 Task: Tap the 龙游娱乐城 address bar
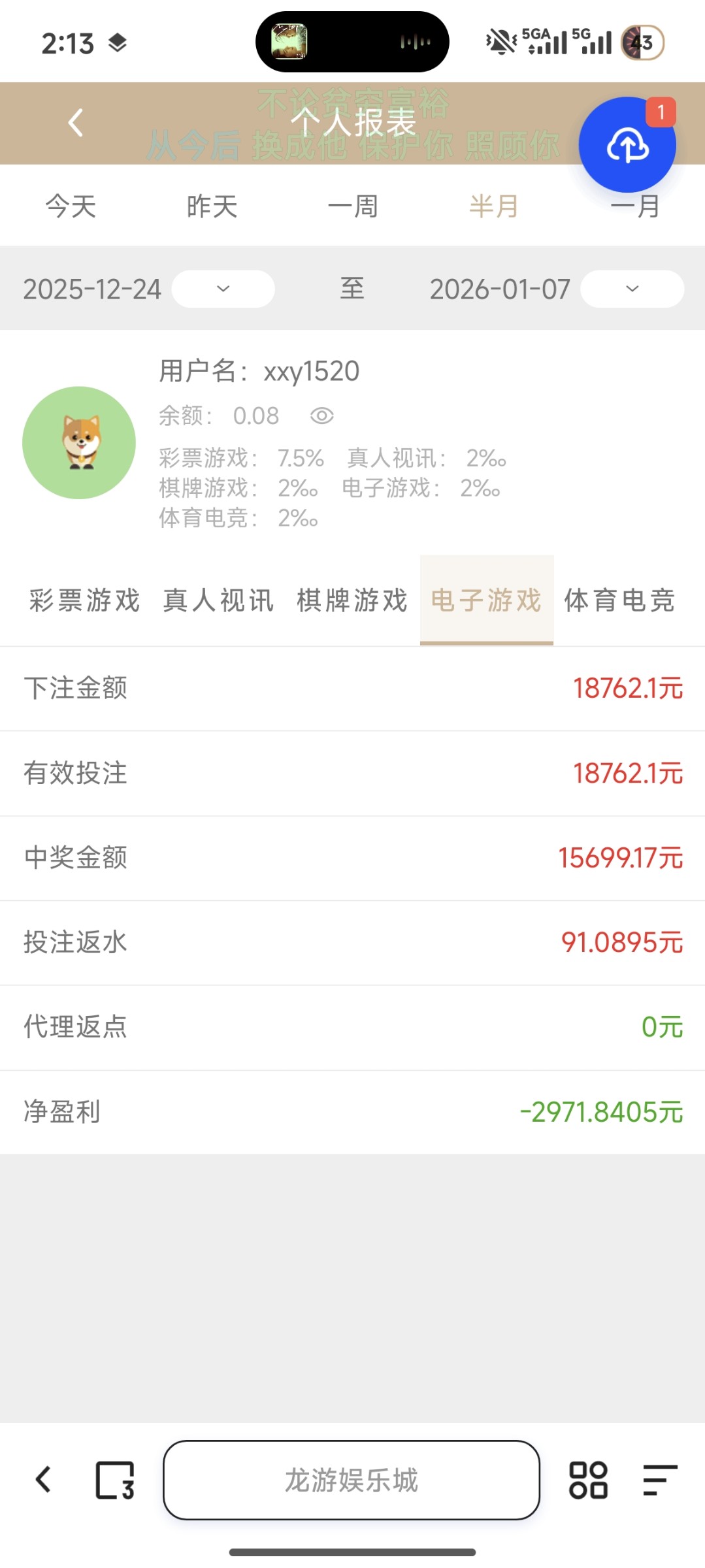click(x=352, y=1480)
